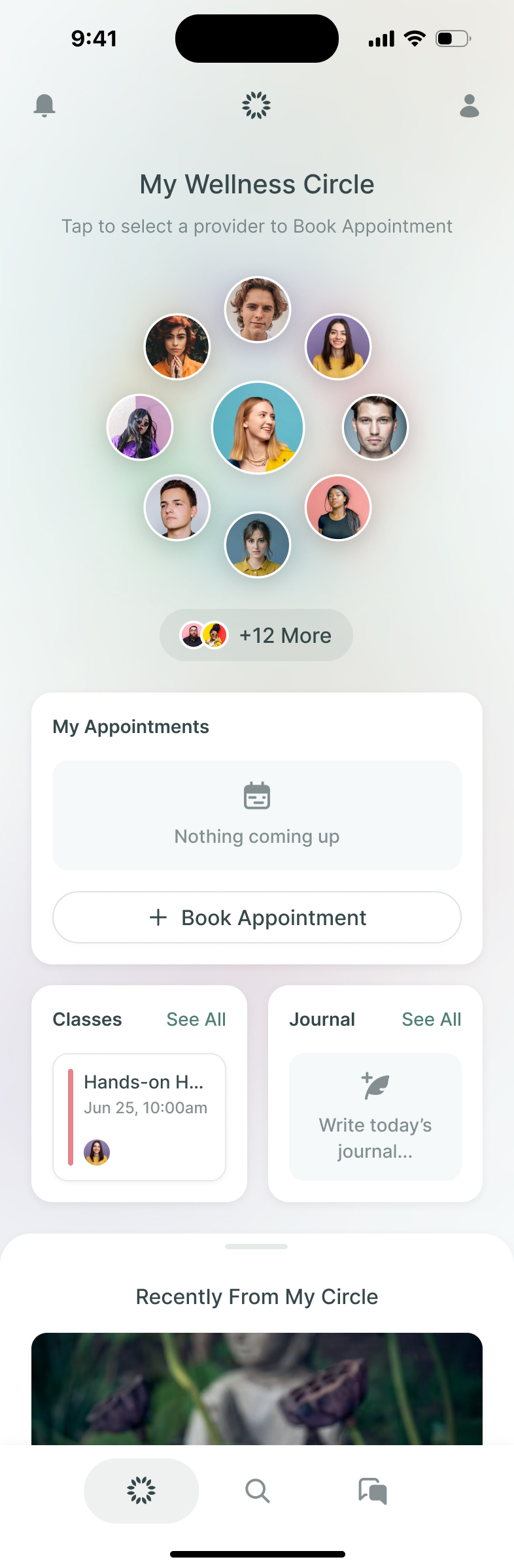The width and height of the screenshot is (514, 1568).
Task: Switch to the home wellness tab
Action: coord(141,1491)
